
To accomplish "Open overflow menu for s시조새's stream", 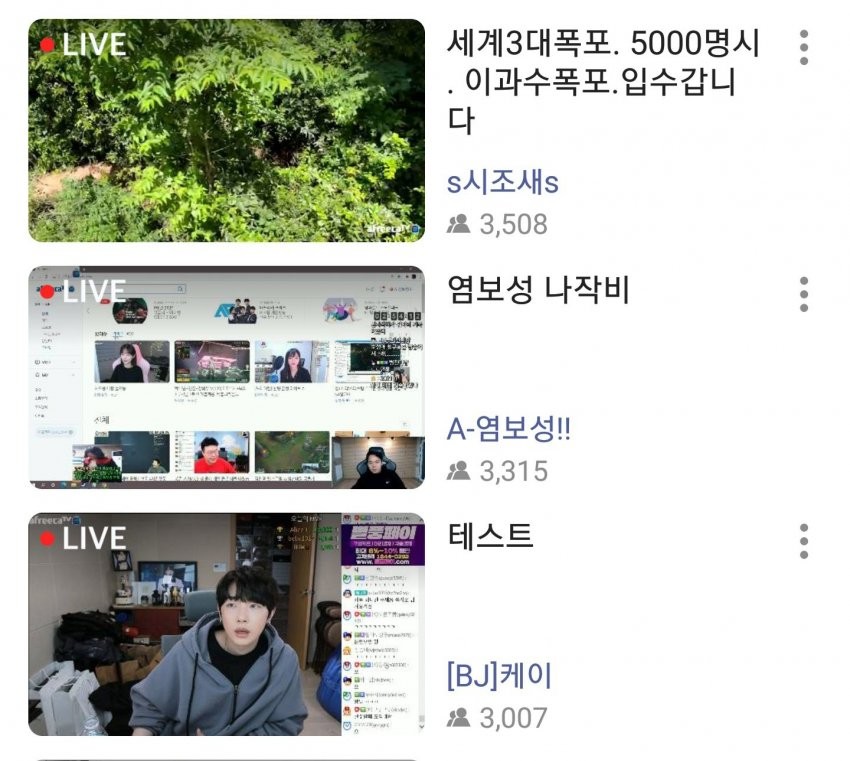I will 804,48.
